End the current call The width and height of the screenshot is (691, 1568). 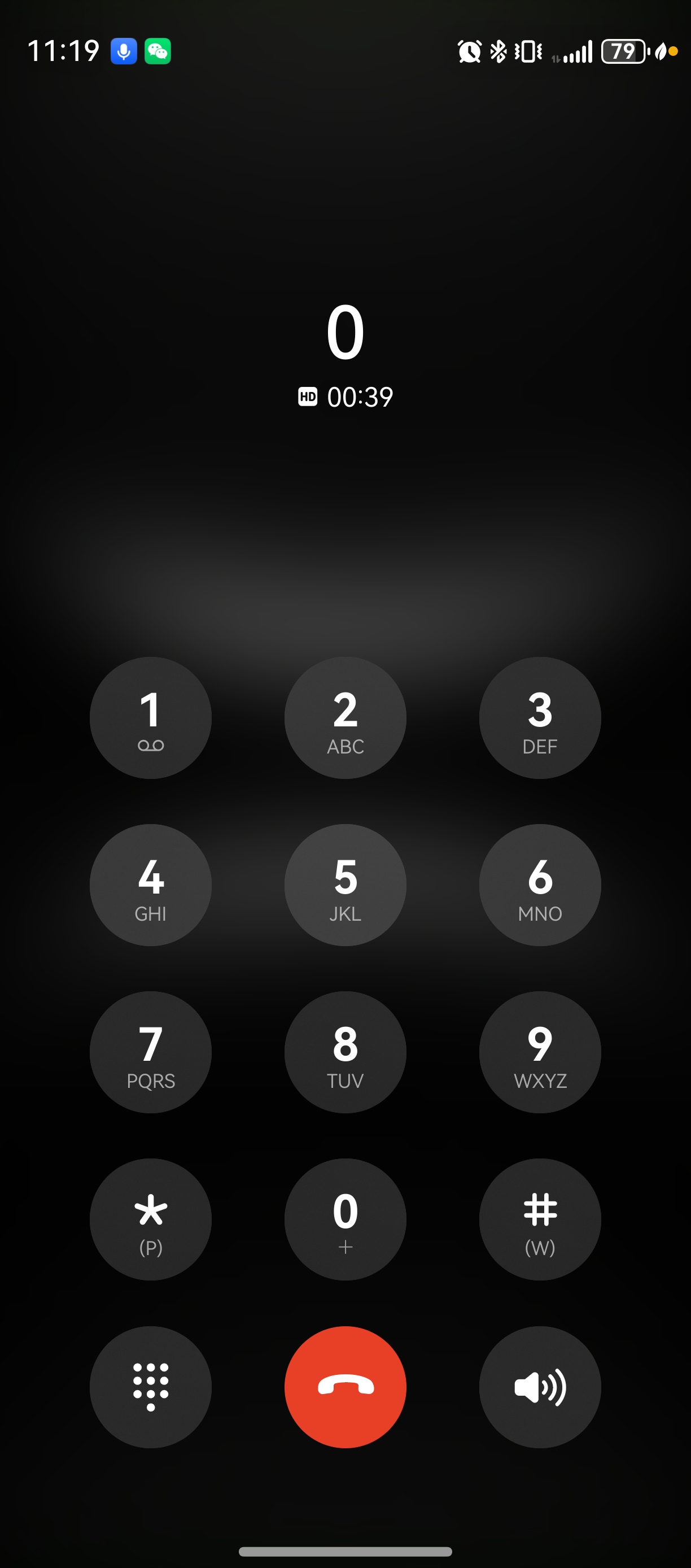pos(345,1387)
